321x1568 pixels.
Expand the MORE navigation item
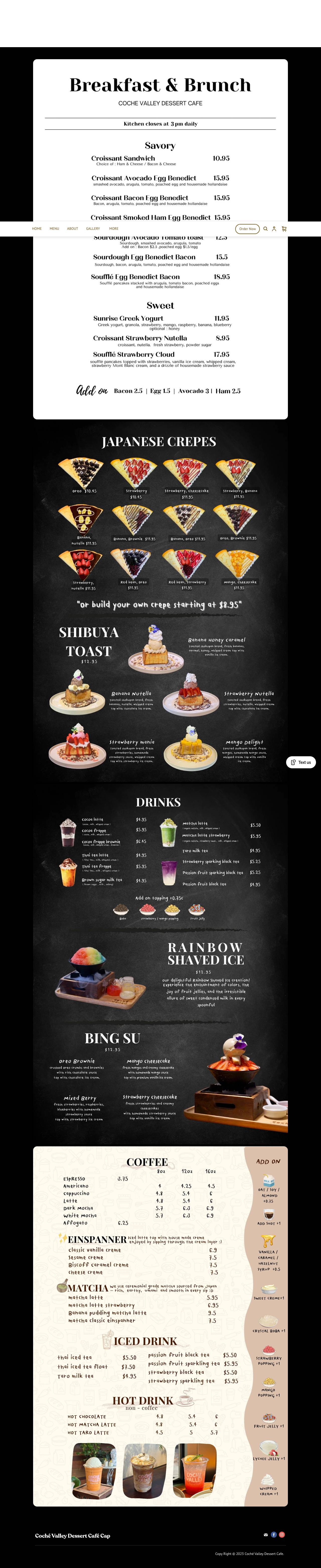[x=114, y=229]
